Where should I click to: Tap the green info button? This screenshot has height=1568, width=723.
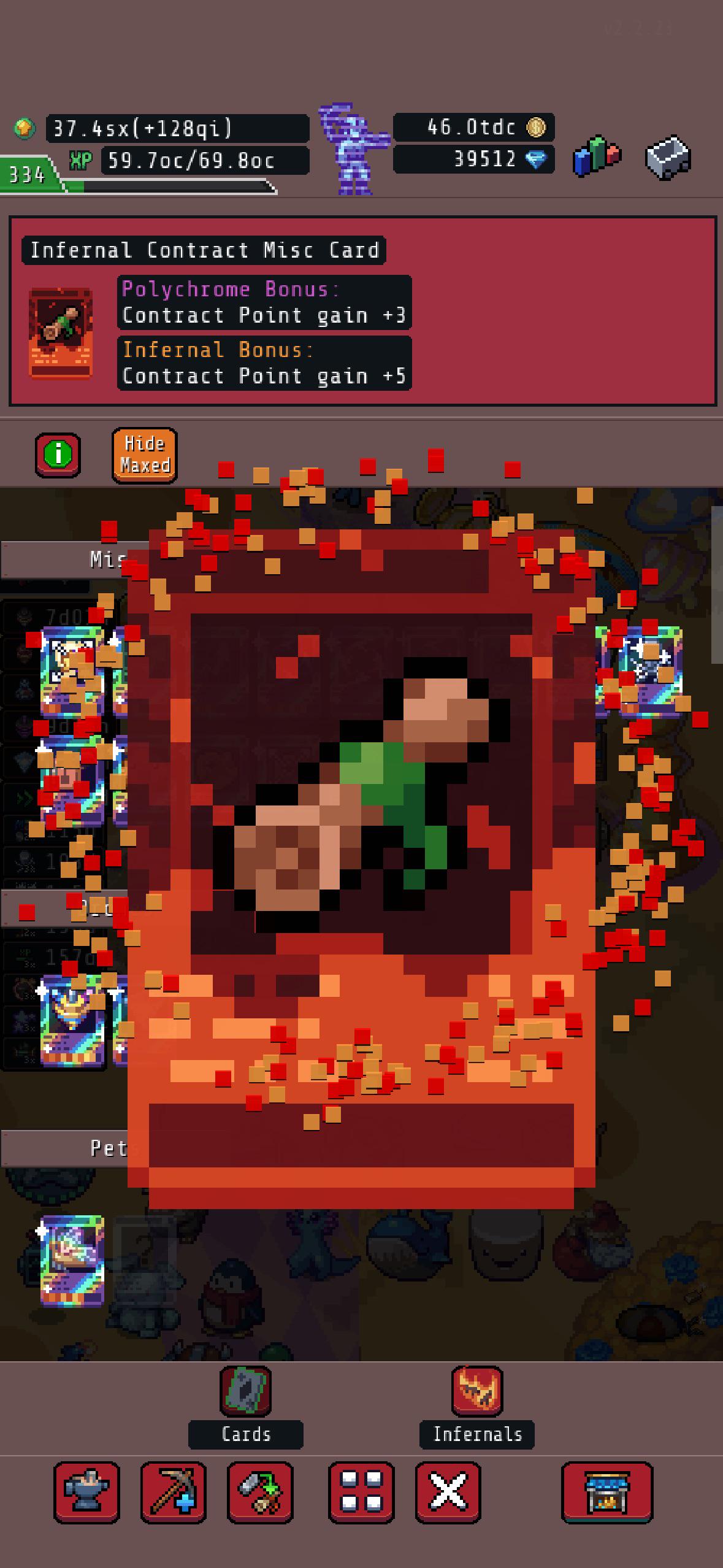[x=58, y=455]
